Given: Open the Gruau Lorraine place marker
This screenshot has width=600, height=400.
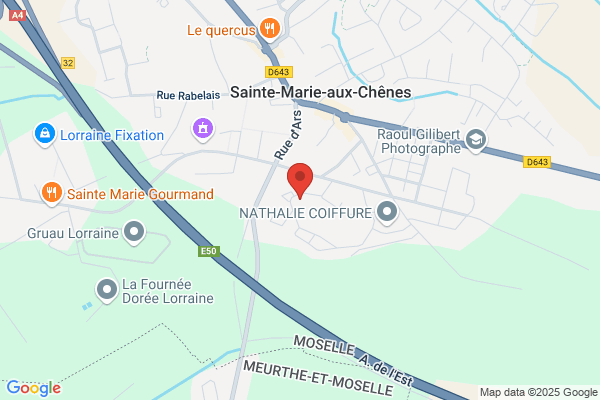Looking at the screenshot, I should [134, 232].
